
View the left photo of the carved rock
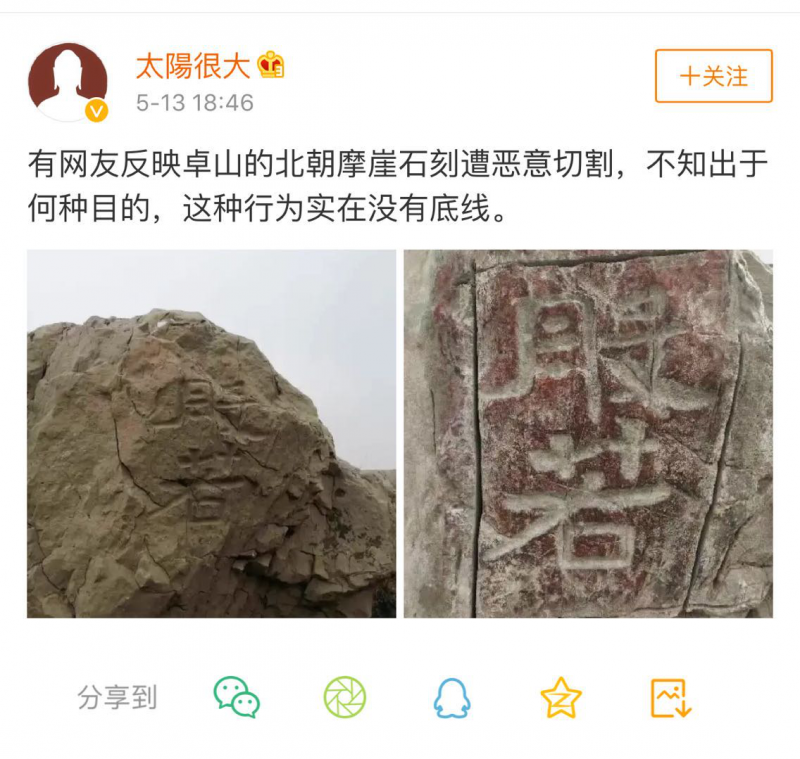211,433
